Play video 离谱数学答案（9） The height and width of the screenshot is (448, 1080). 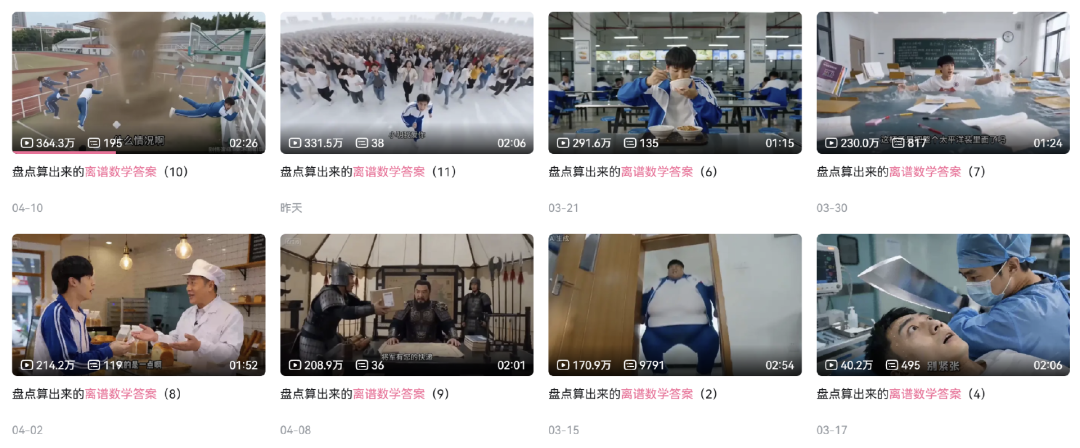coord(406,304)
